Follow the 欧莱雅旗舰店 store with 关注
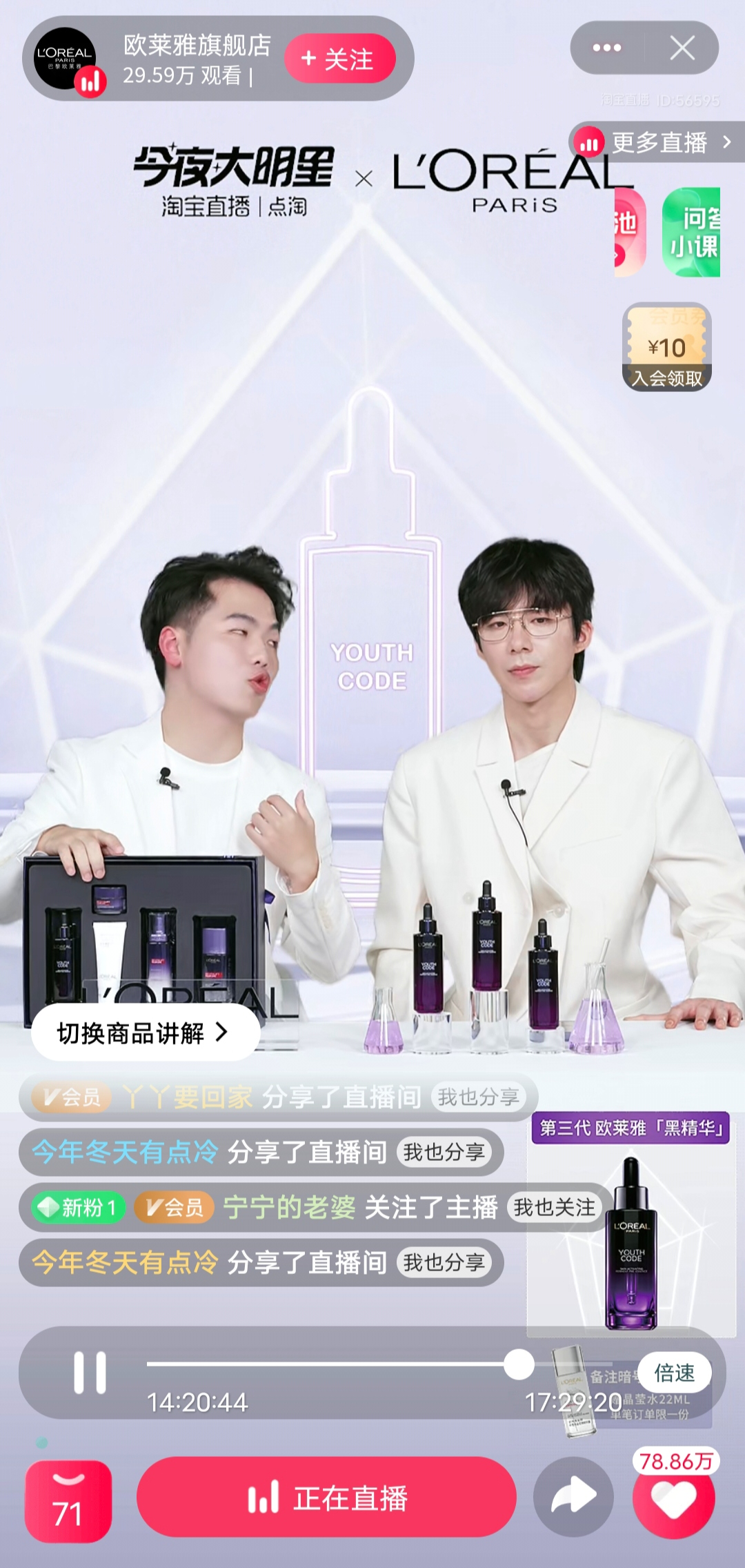 339,59
